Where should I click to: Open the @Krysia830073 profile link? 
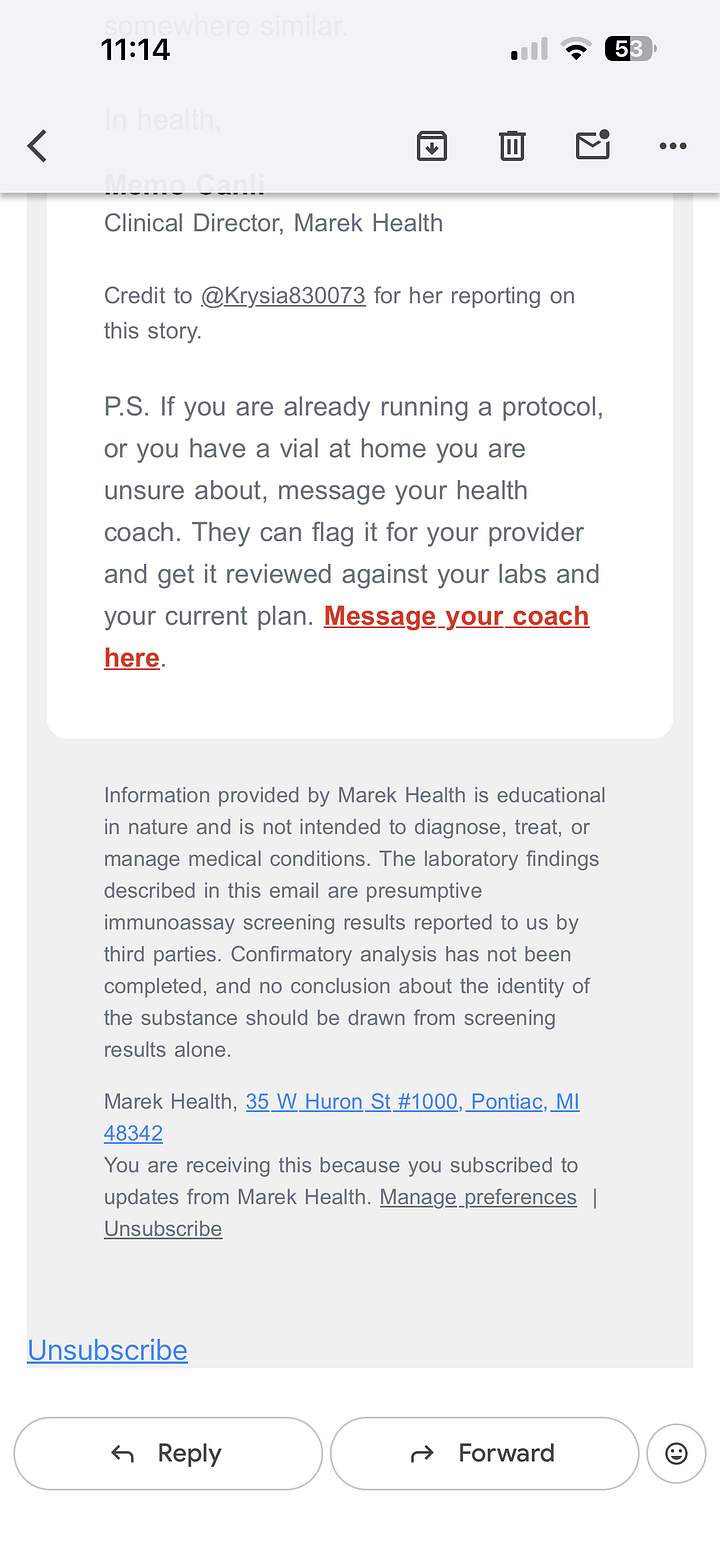click(283, 296)
